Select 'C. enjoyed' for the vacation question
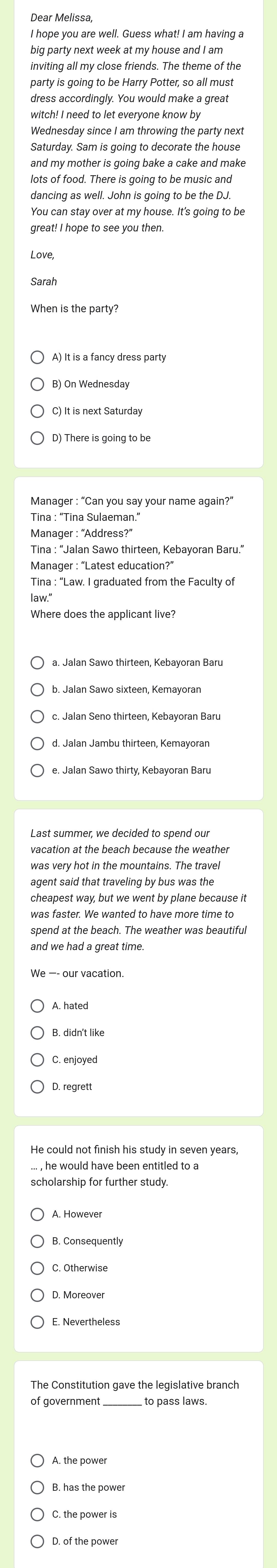The height and width of the screenshot is (1568, 277). 37,1060
